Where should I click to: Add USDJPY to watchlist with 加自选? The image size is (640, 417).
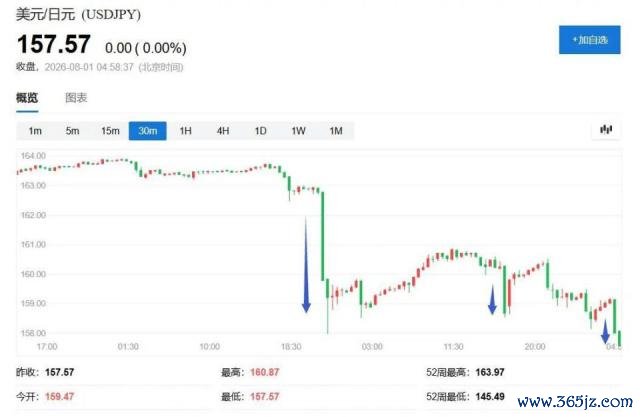589,40
